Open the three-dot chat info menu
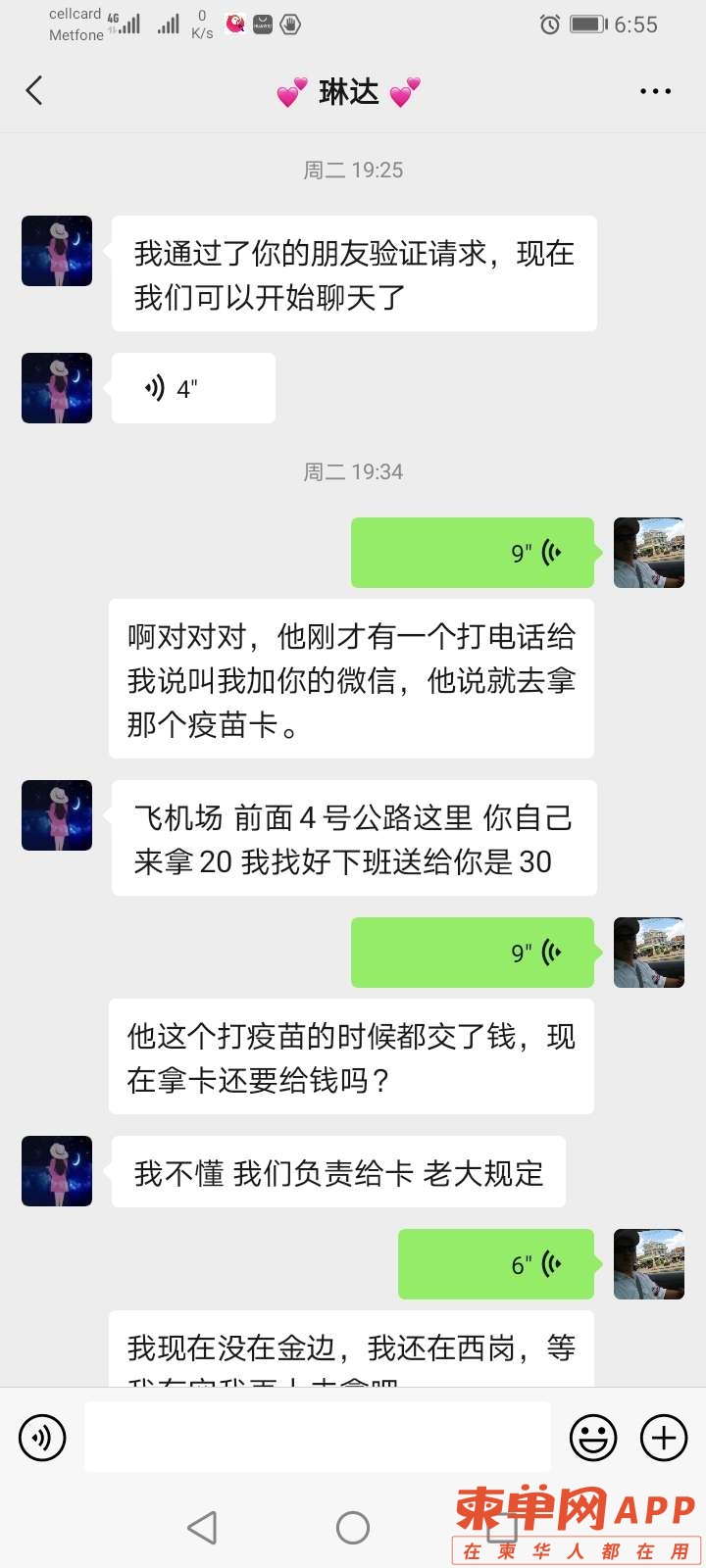The height and width of the screenshot is (1568, 706). click(655, 91)
